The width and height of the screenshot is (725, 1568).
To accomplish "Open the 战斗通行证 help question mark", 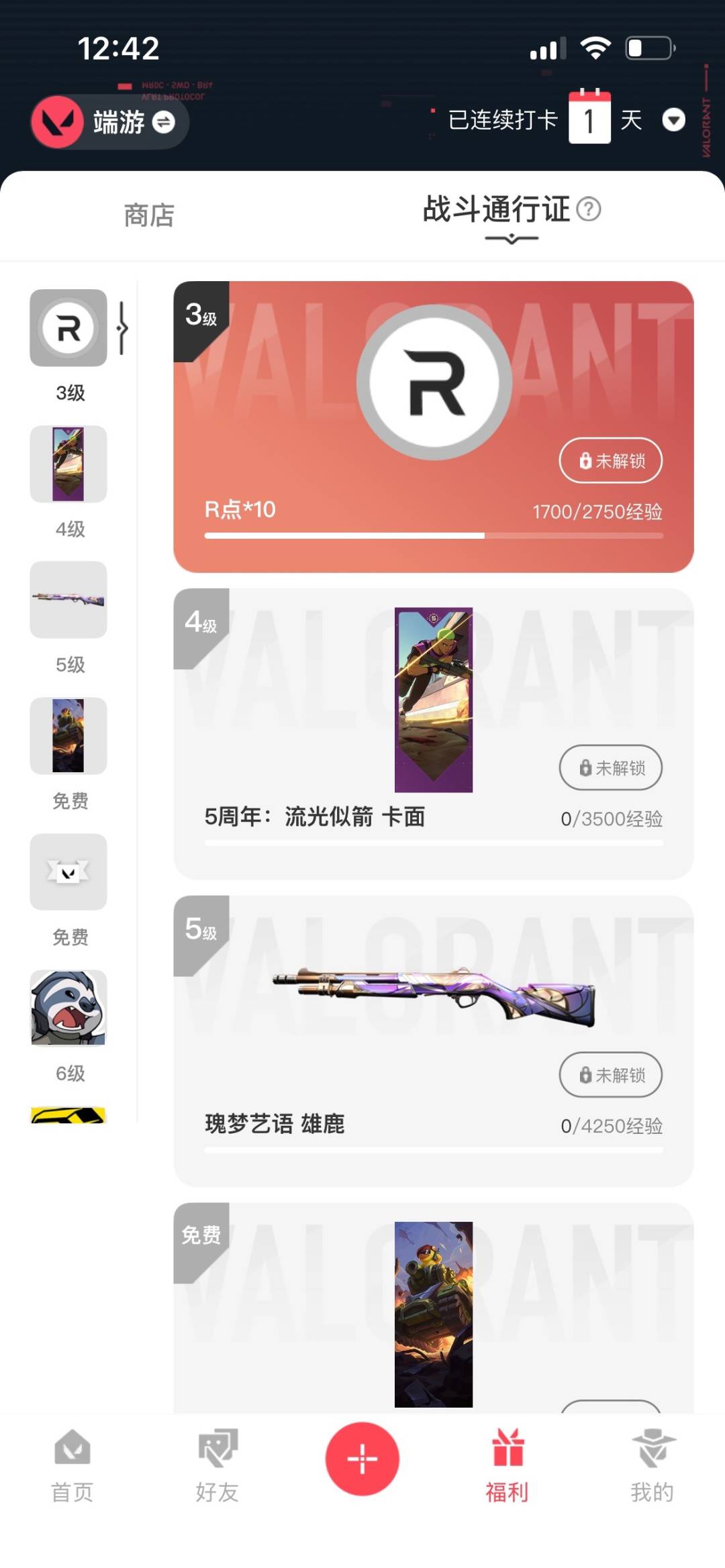I will coord(589,209).
